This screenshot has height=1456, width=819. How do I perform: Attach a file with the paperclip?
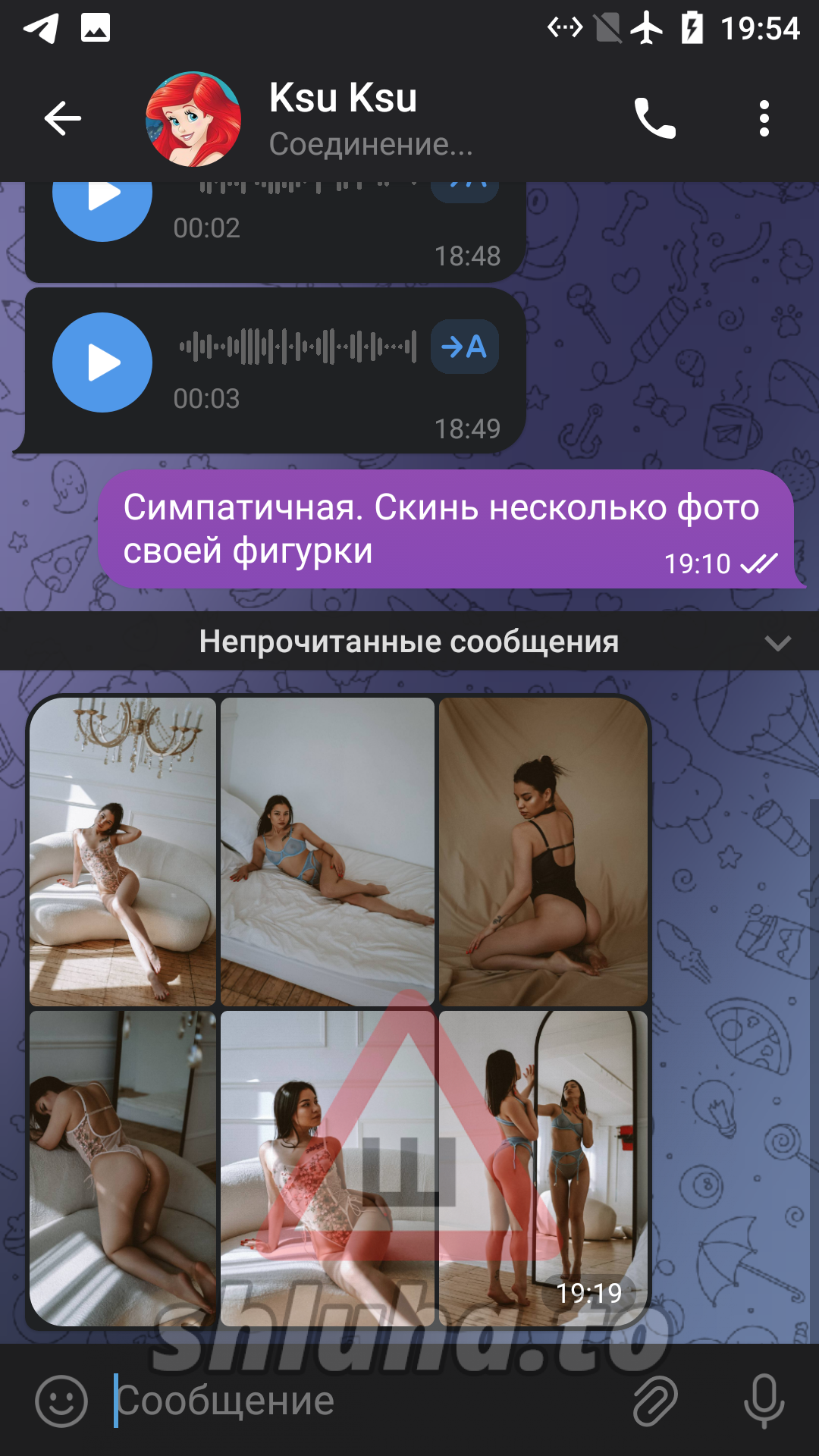click(x=655, y=1401)
